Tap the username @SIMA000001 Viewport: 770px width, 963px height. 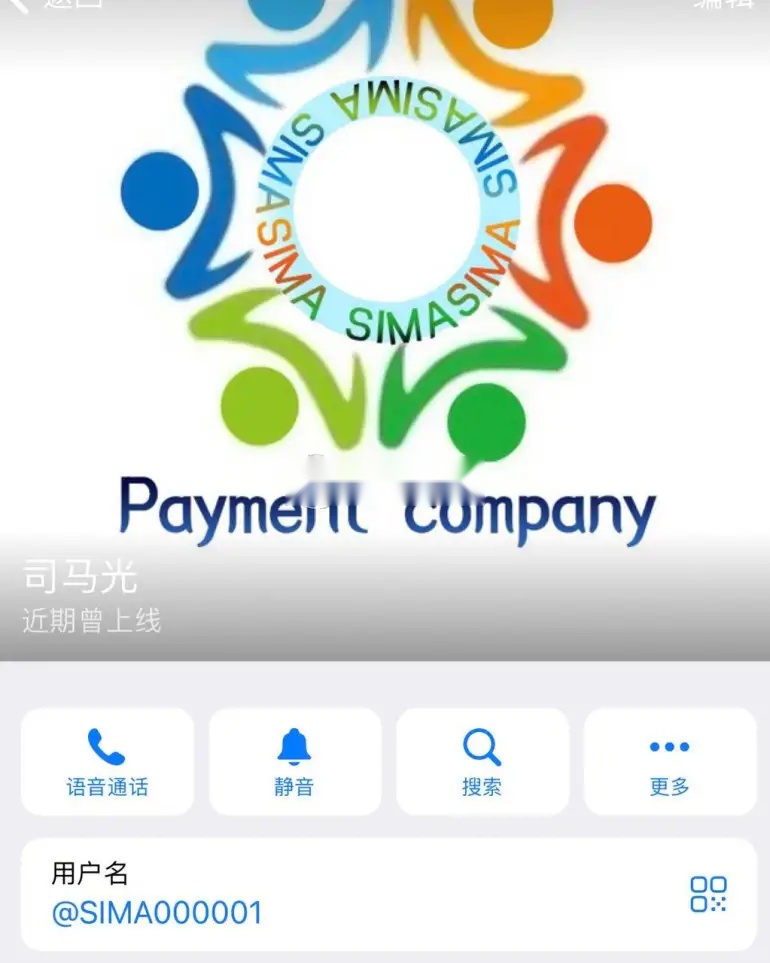(157, 913)
